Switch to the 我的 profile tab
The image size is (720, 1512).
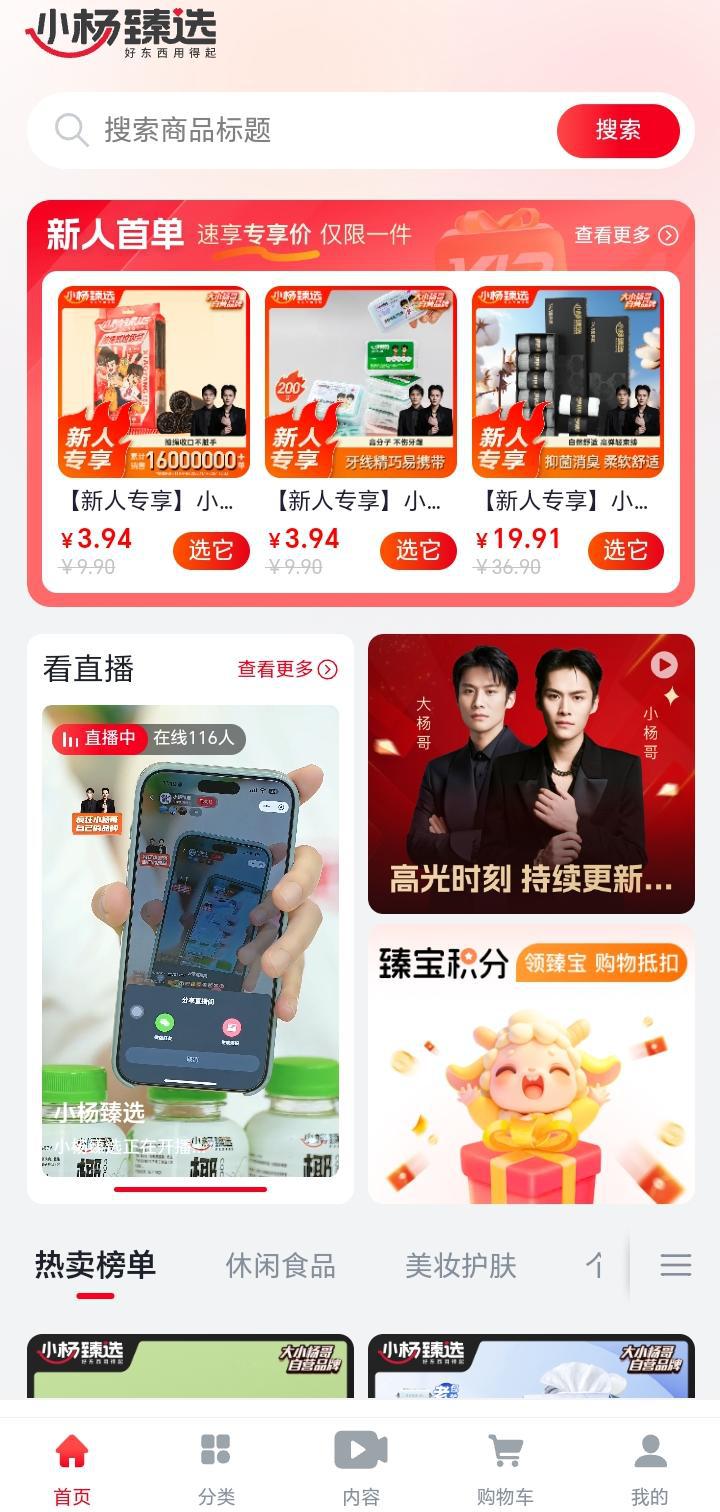pyautogui.click(x=649, y=1467)
